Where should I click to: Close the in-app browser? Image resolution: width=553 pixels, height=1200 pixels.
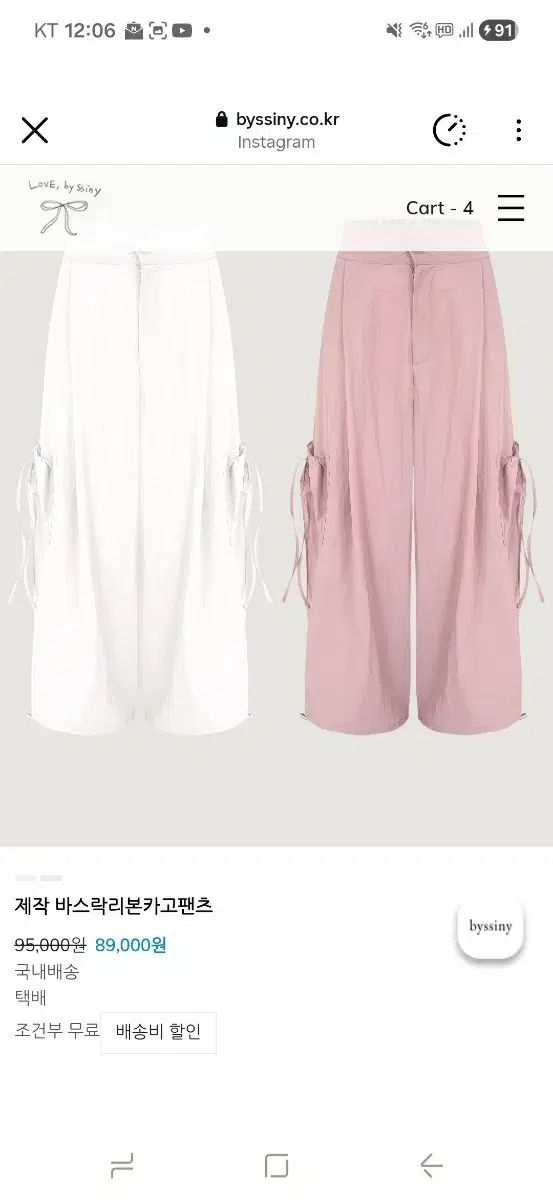click(x=35, y=130)
